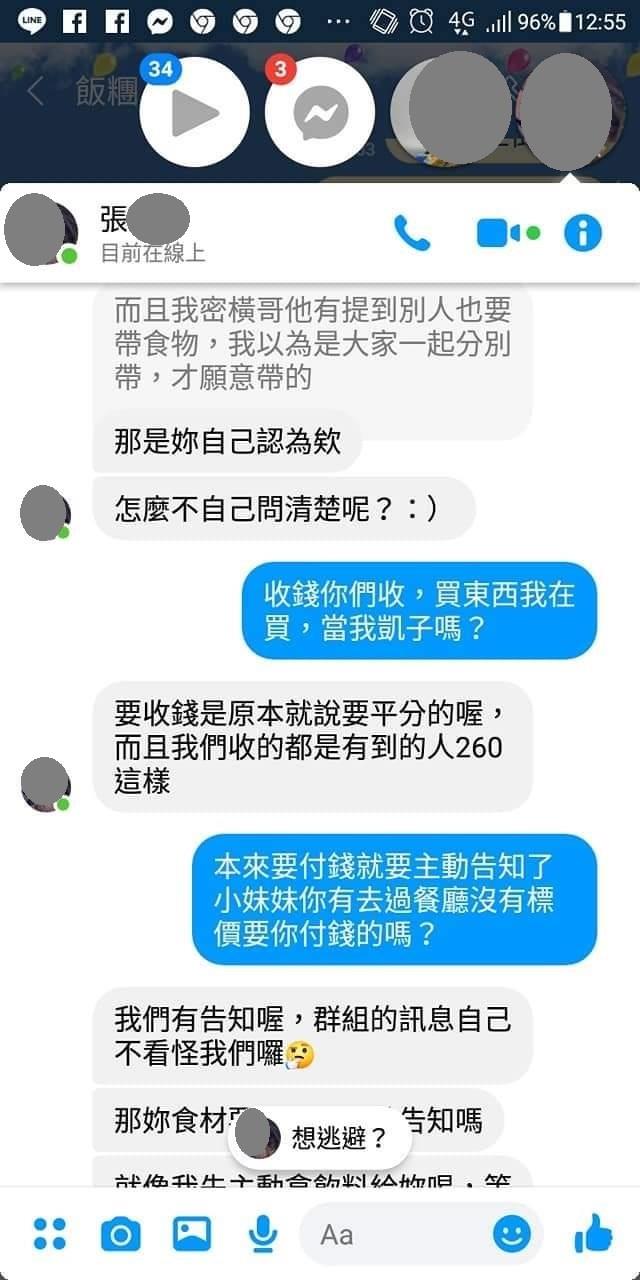The image size is (640, 1280).
Task: Open the four-dot more options menu
Action: tap(49, 1234)
